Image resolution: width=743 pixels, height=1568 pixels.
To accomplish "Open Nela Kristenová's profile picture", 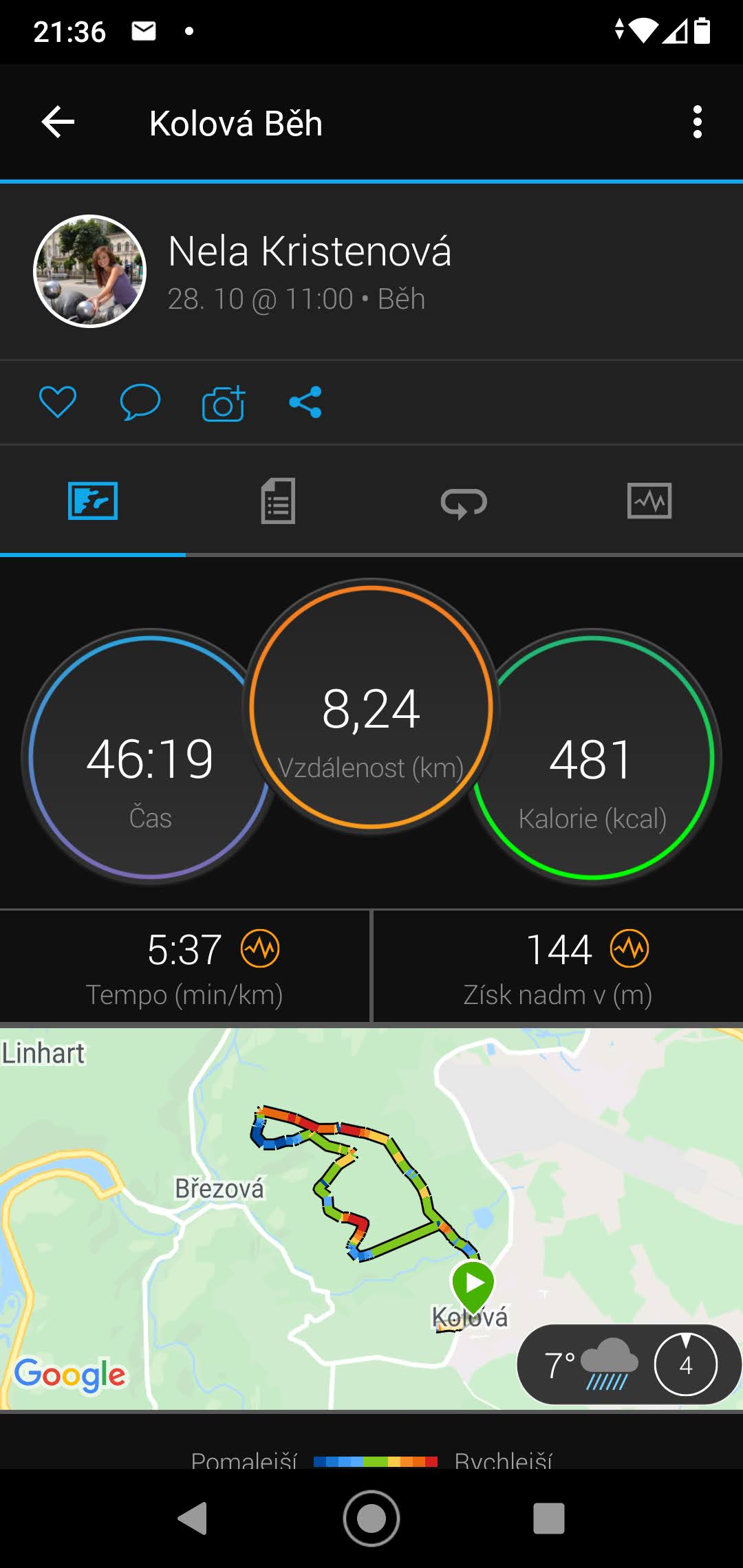I will (x=90, y=272).
